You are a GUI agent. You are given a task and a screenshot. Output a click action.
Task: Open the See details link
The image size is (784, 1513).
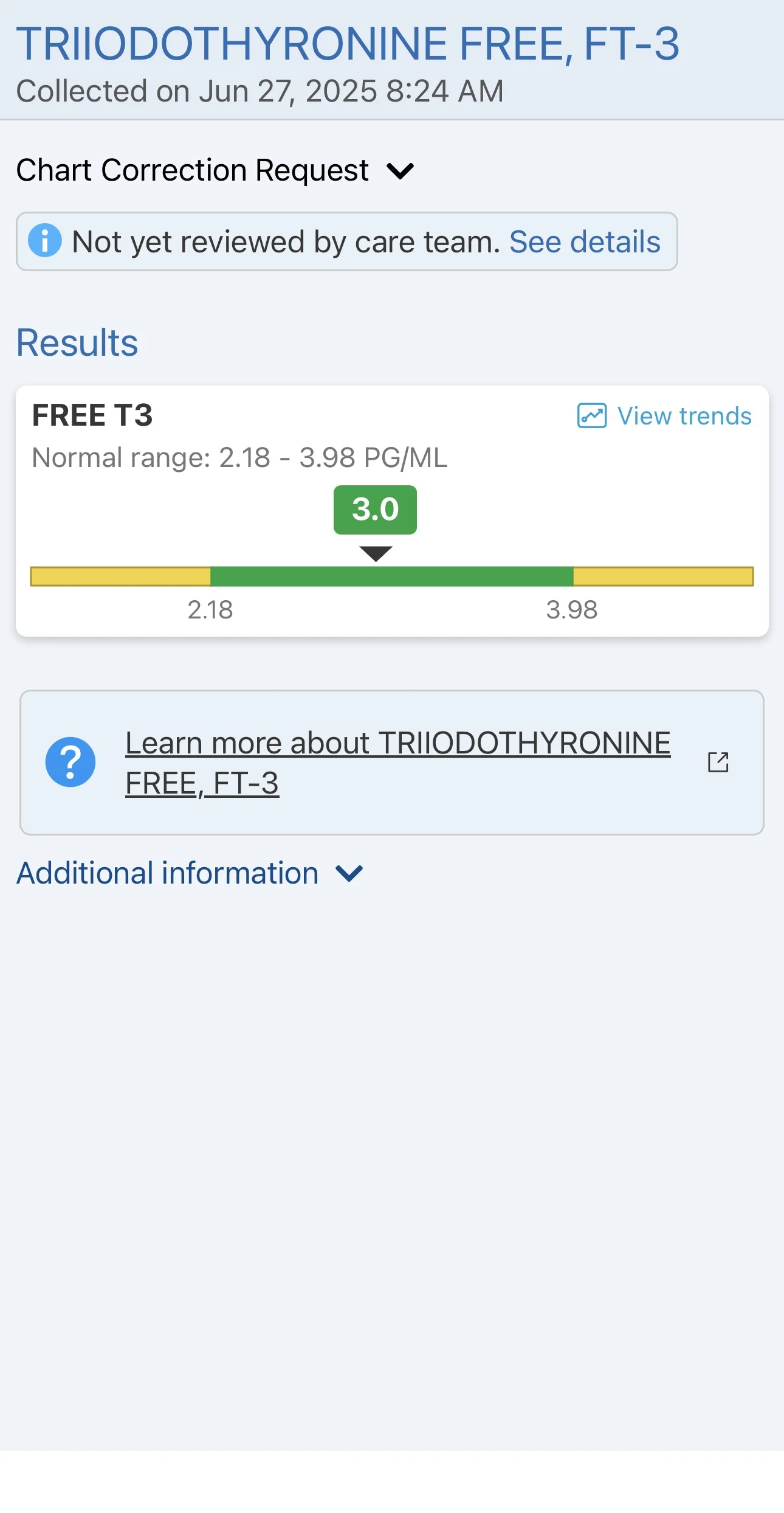(x=585, y=242)
